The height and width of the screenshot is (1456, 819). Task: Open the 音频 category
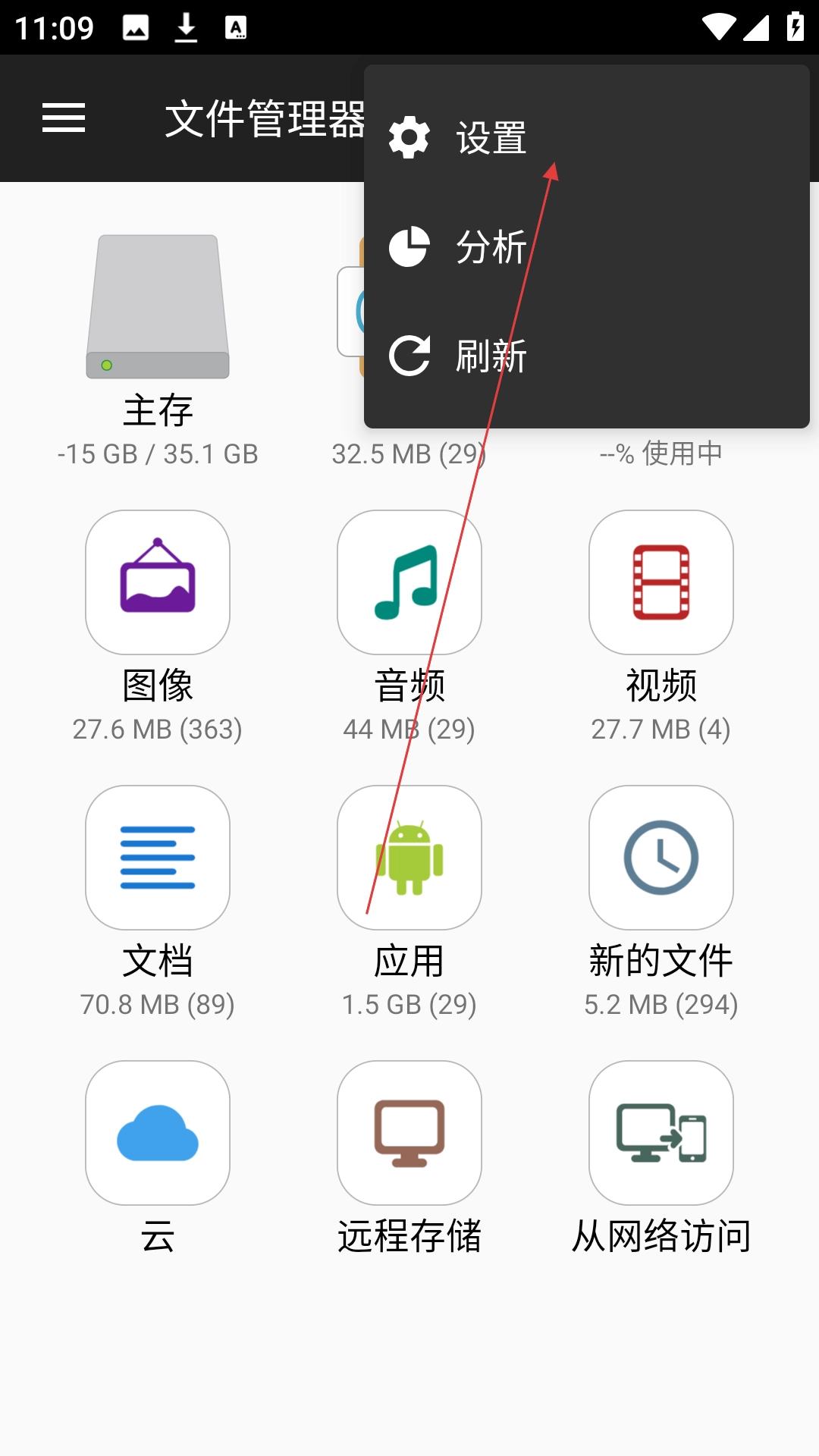[409, 582]
